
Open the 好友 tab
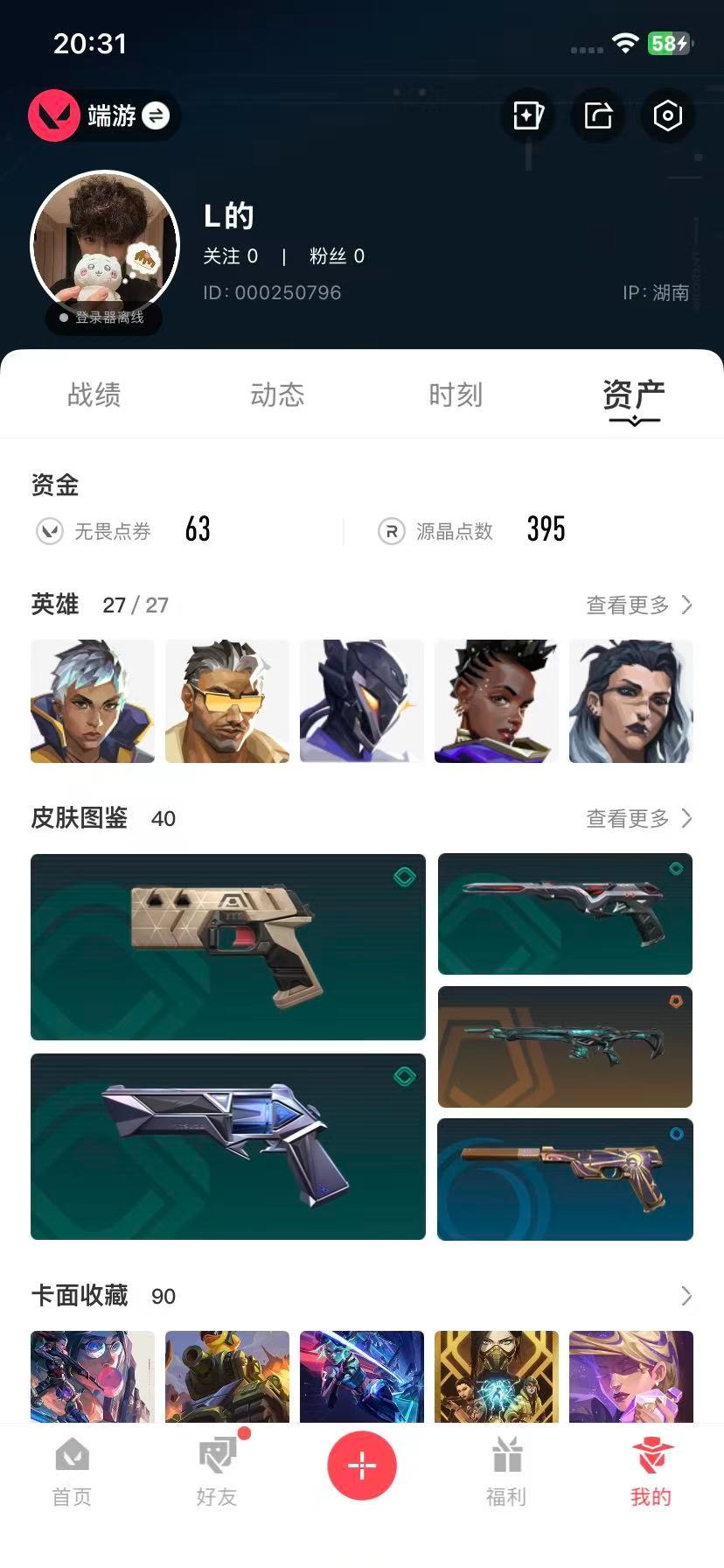[x=217, y=1472]
